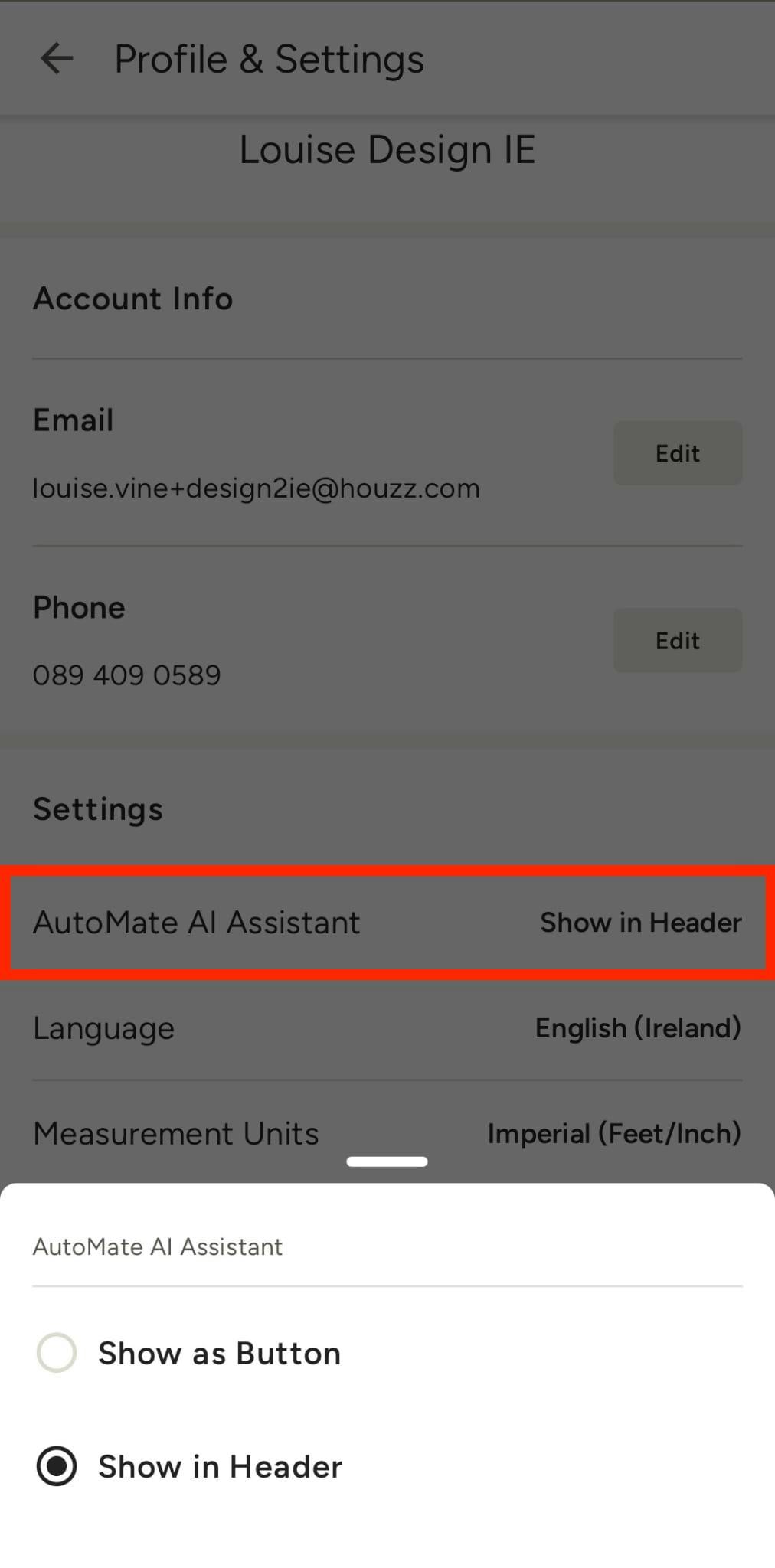Open the Language setting
Screen dimensions: 775x1568
pyautogui.click(x=387, y=1027)
